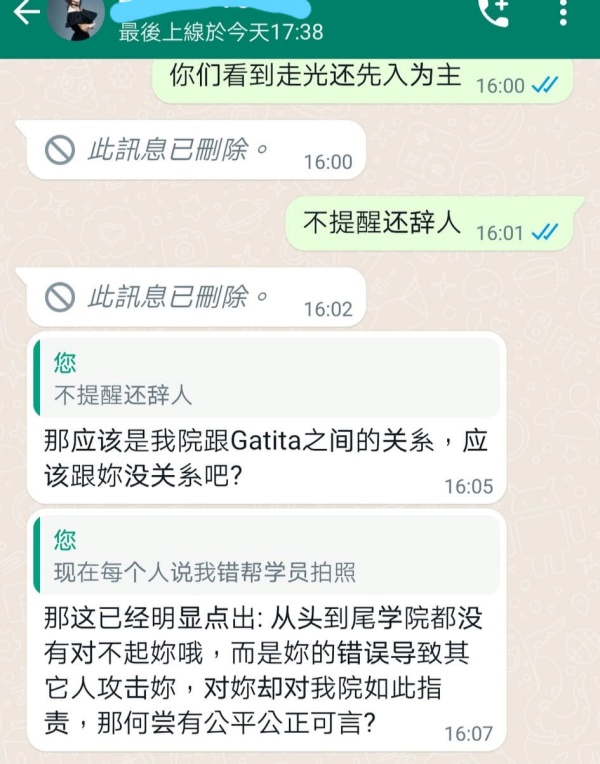Go back to the chat list

[x=24, y=14]
